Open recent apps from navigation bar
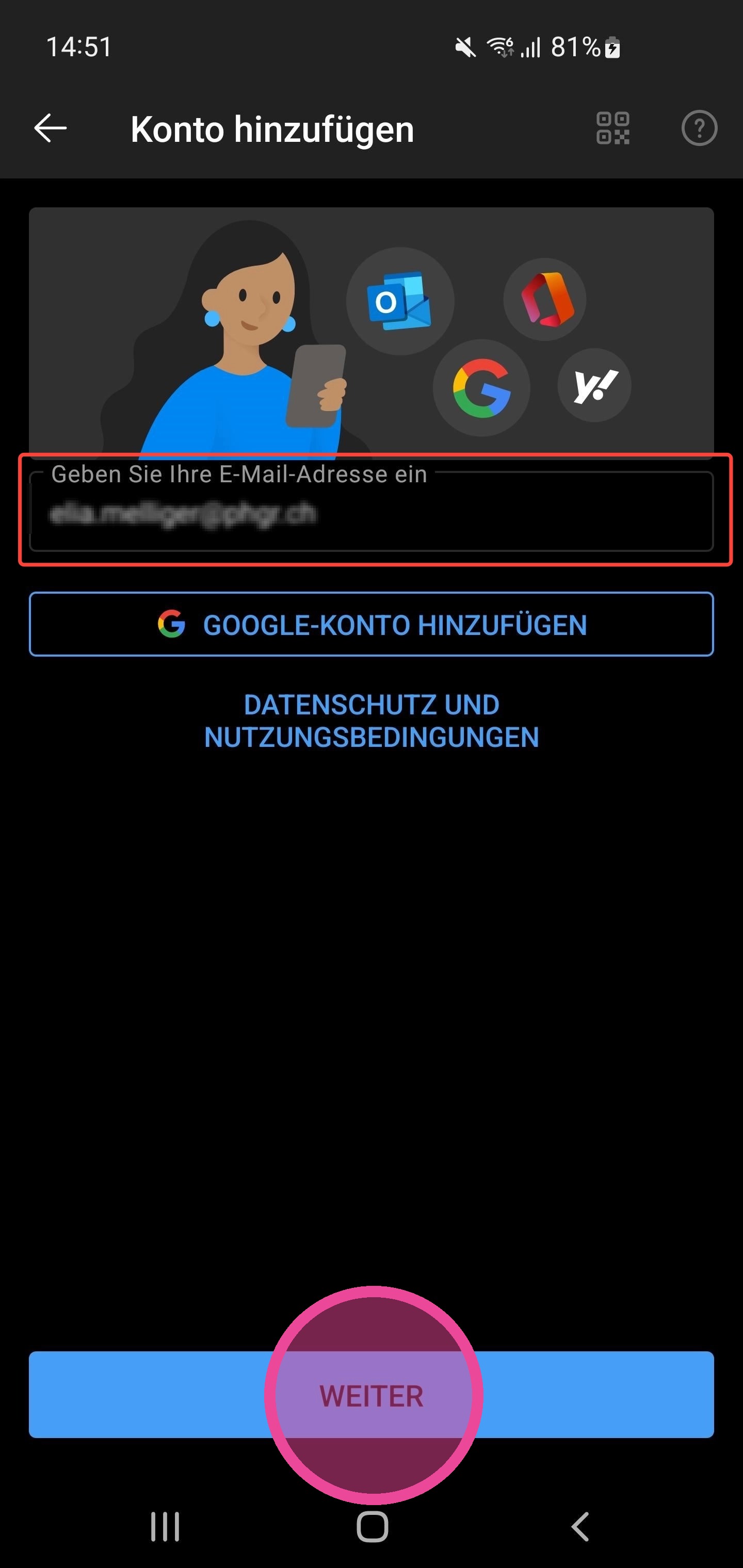The image size is (743, 1568). click(x=165, y=1527)
